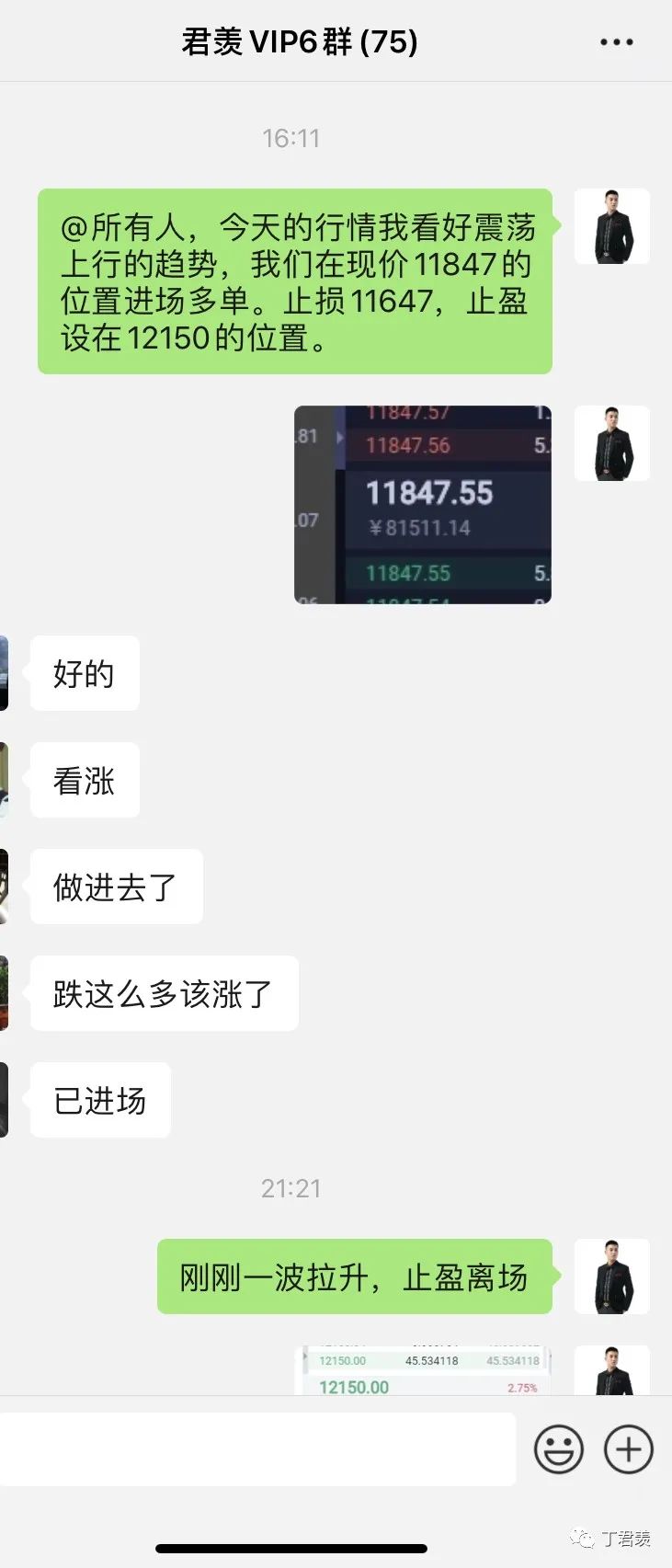Open the 12150.00 take-profit screenshot
Screen dimensions: 672x1568
click(x=423, y=1370)
